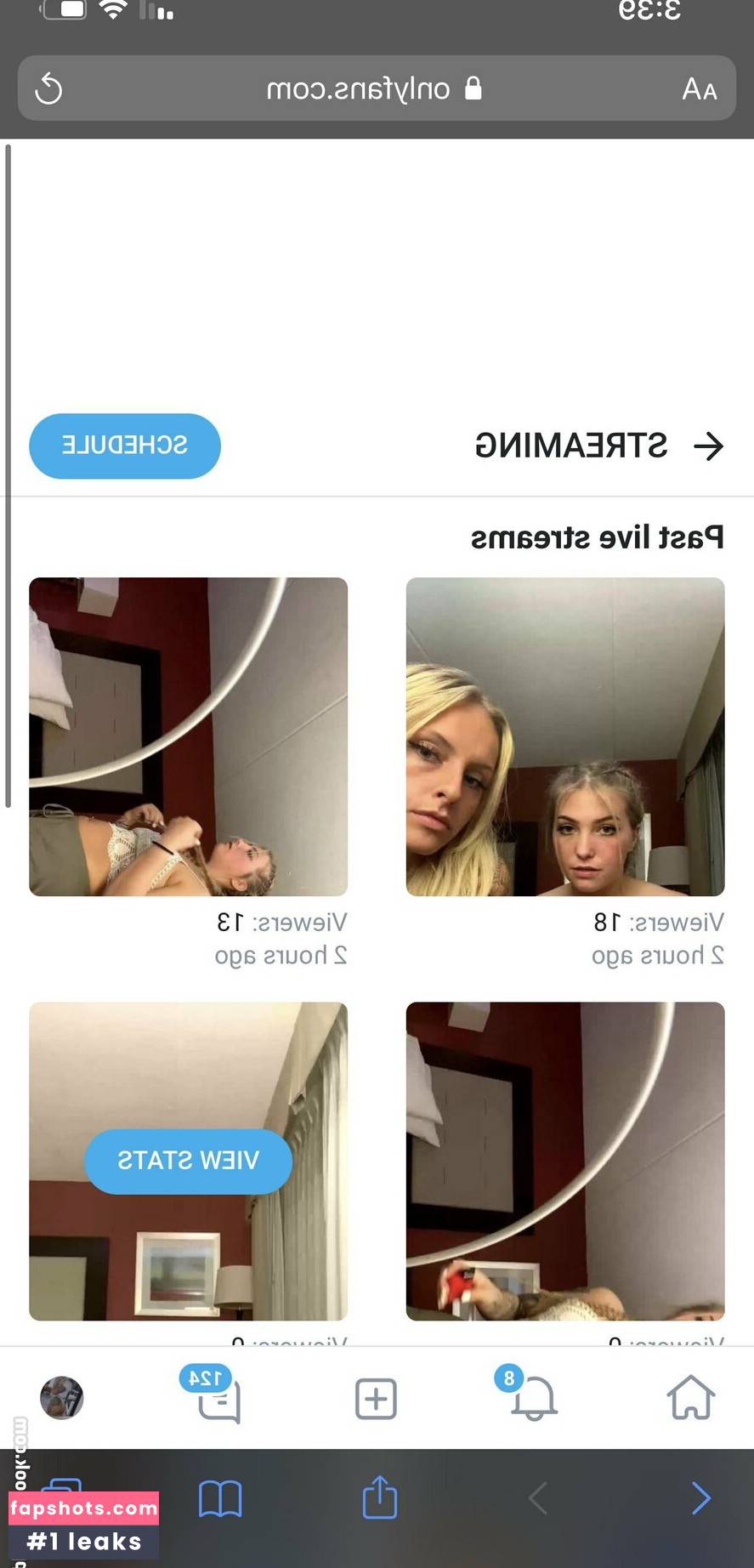754x1568 pixels.
Task: Open the AA text size menu
Action: 699,88
